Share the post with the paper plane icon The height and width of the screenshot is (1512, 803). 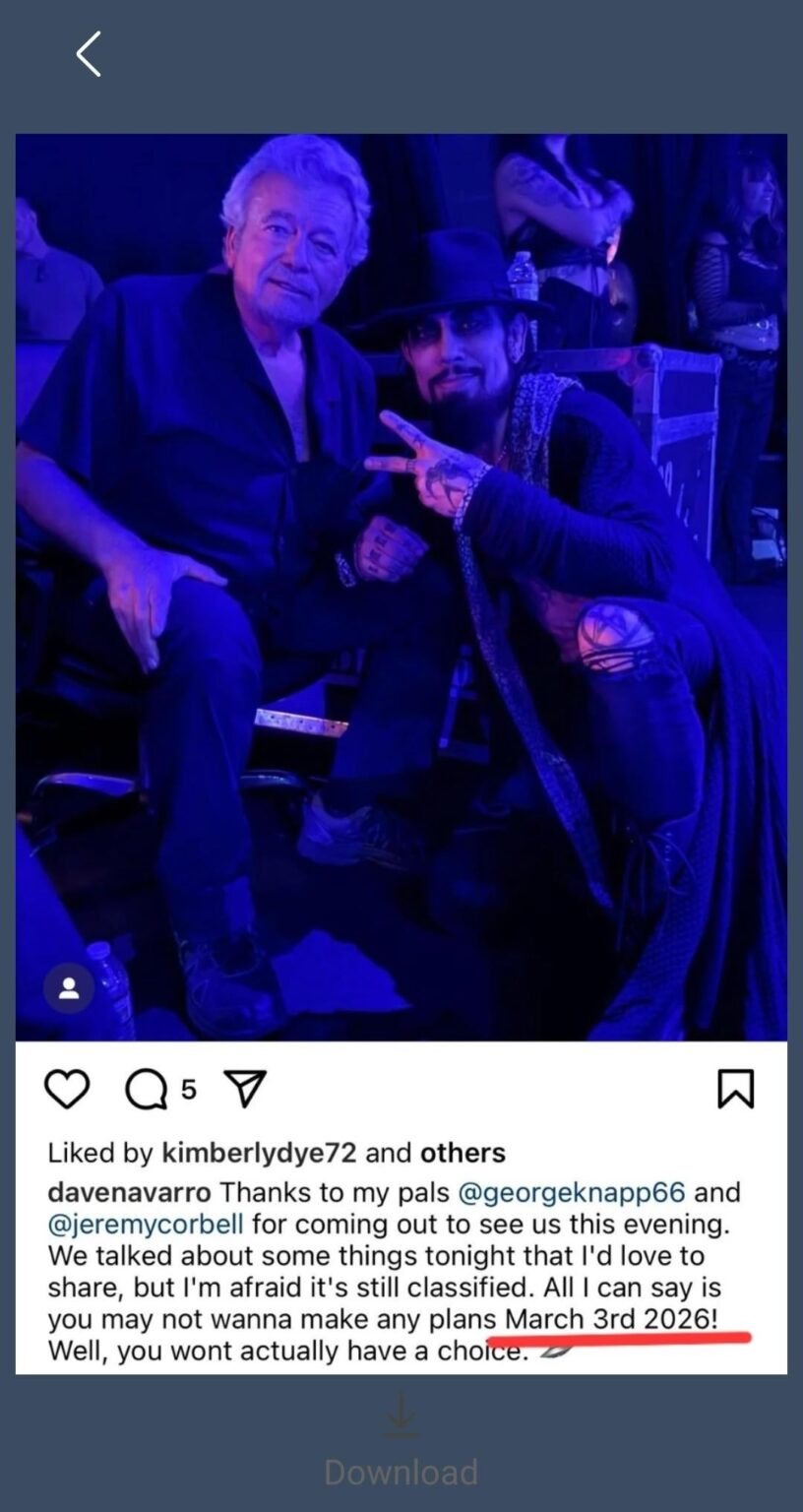pyautogui.click(x=245, y=1089)
